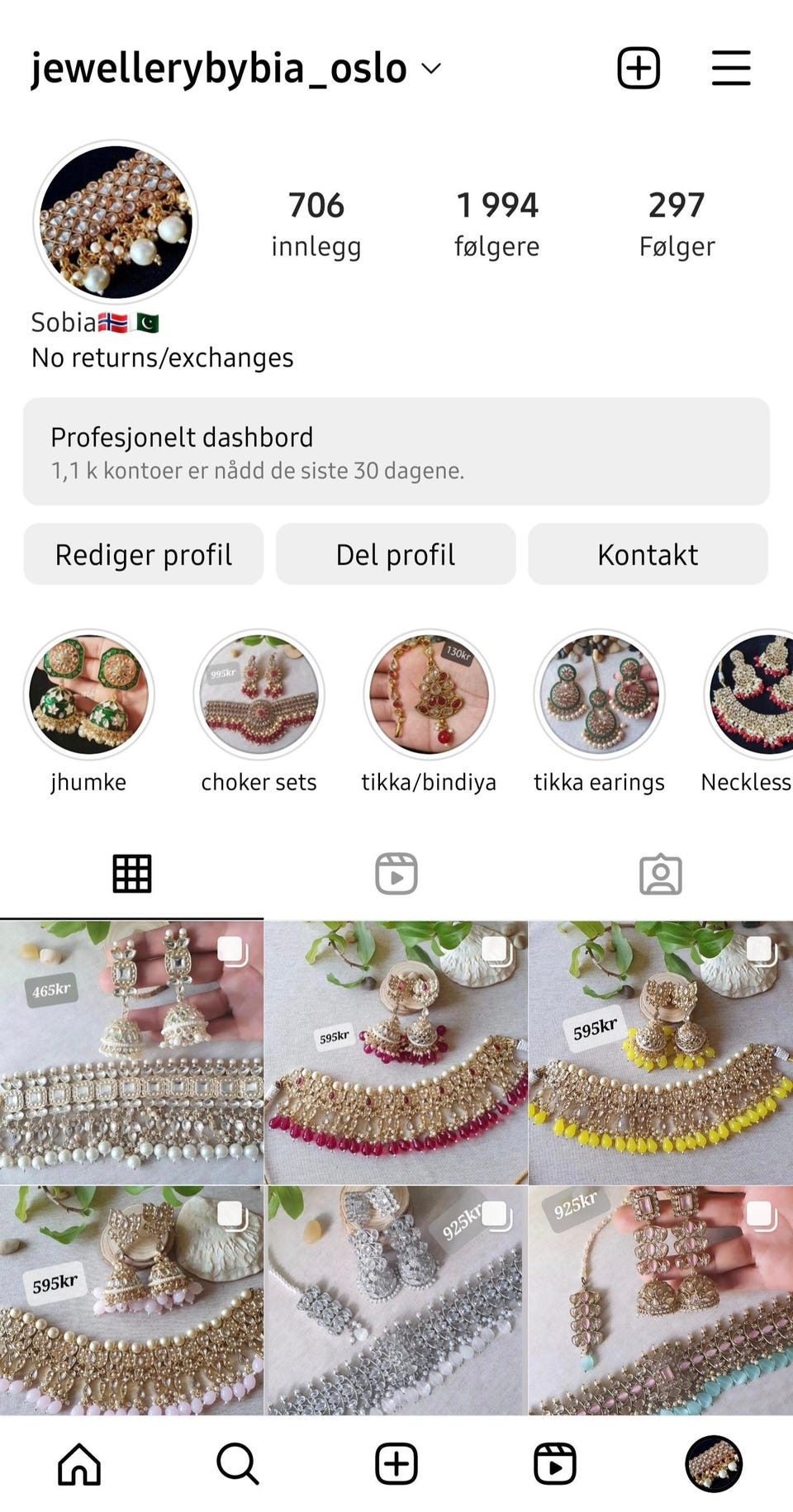Expand the username account switcher chevron
793x1512 pixels.
coord(431,69)
